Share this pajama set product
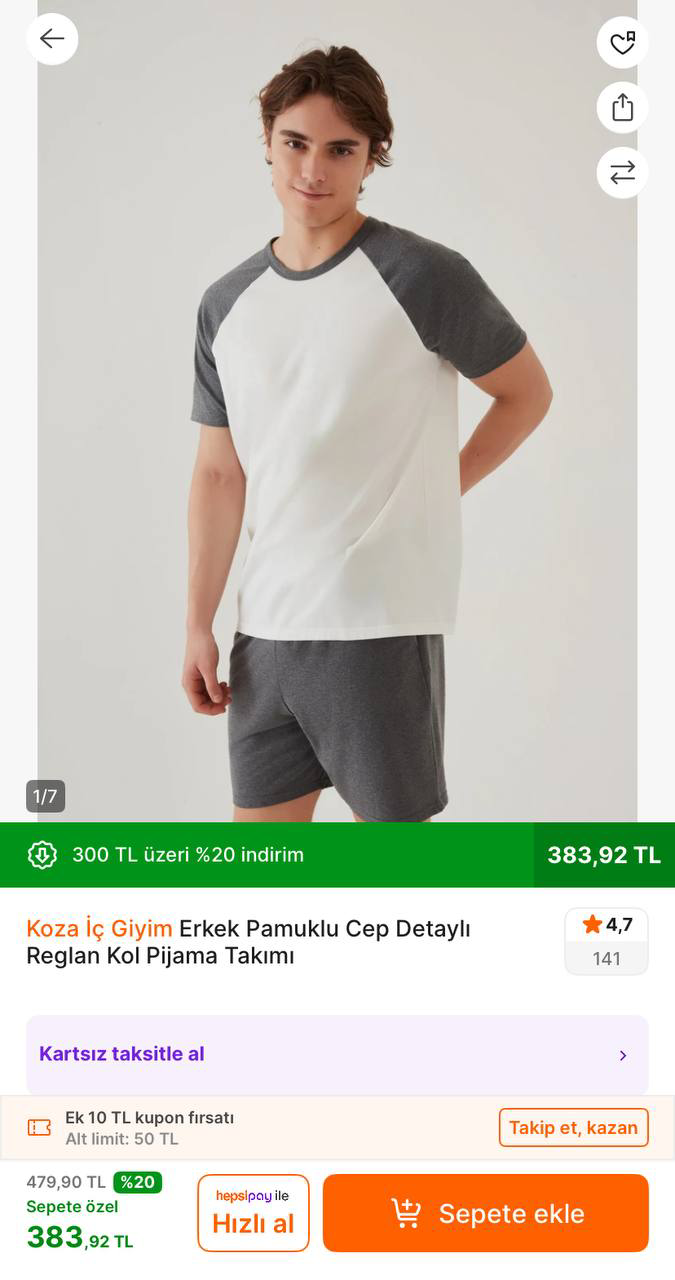The width and height of the screenshot is (675, 1280). coord(622,108)
